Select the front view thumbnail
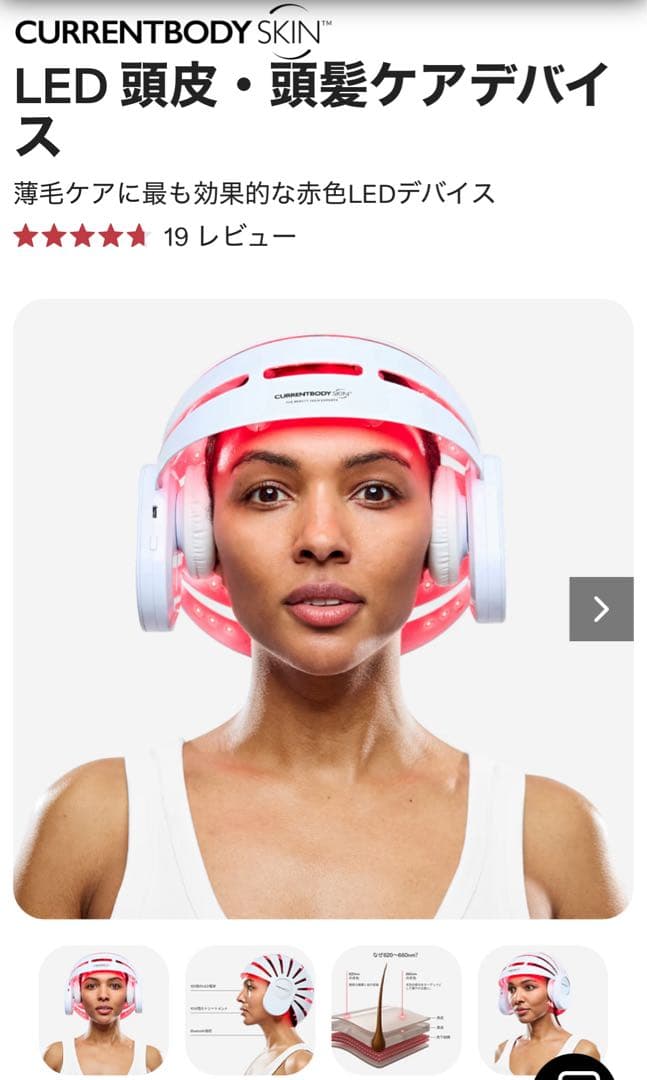647x1080 pixels. tap(104, 1010)
